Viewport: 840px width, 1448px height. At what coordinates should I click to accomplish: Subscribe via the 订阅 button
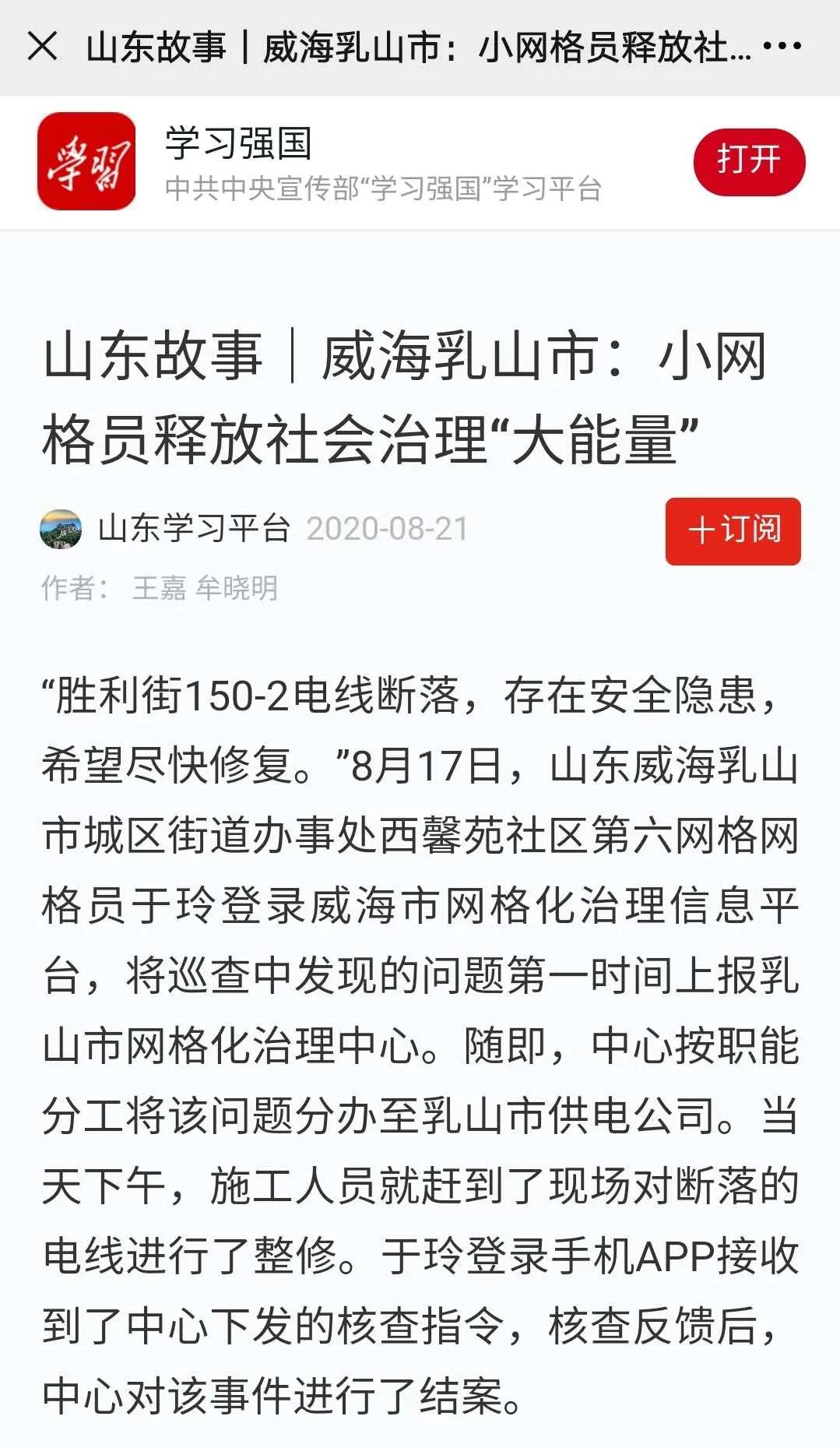tap(733, 530)
